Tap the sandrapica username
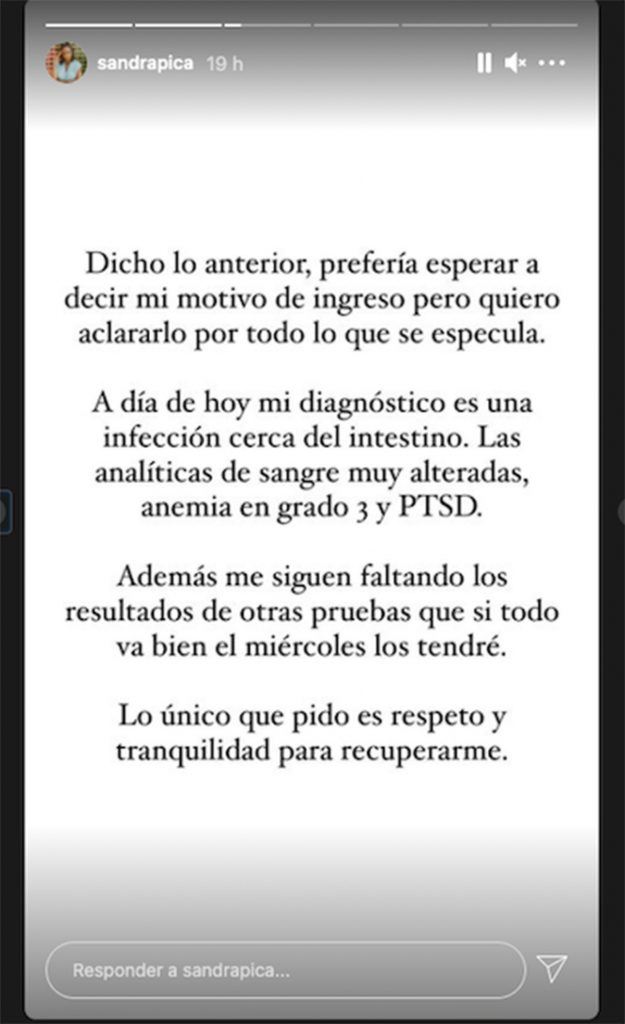The image size is (625, 1024). pyautogui.click(x=145, y=63)
